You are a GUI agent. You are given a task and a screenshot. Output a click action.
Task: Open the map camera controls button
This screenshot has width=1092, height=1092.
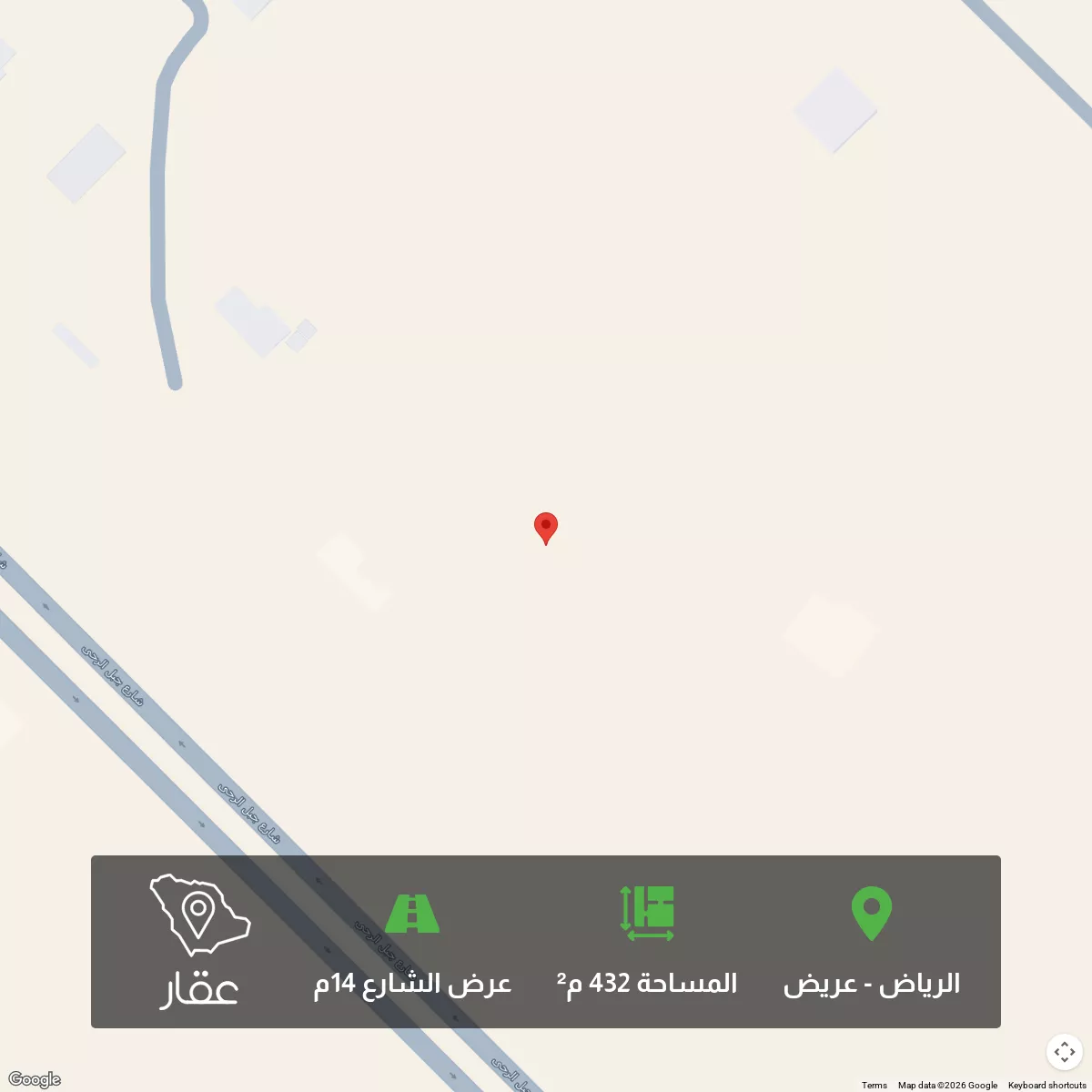click(x=1064, y=1052)
